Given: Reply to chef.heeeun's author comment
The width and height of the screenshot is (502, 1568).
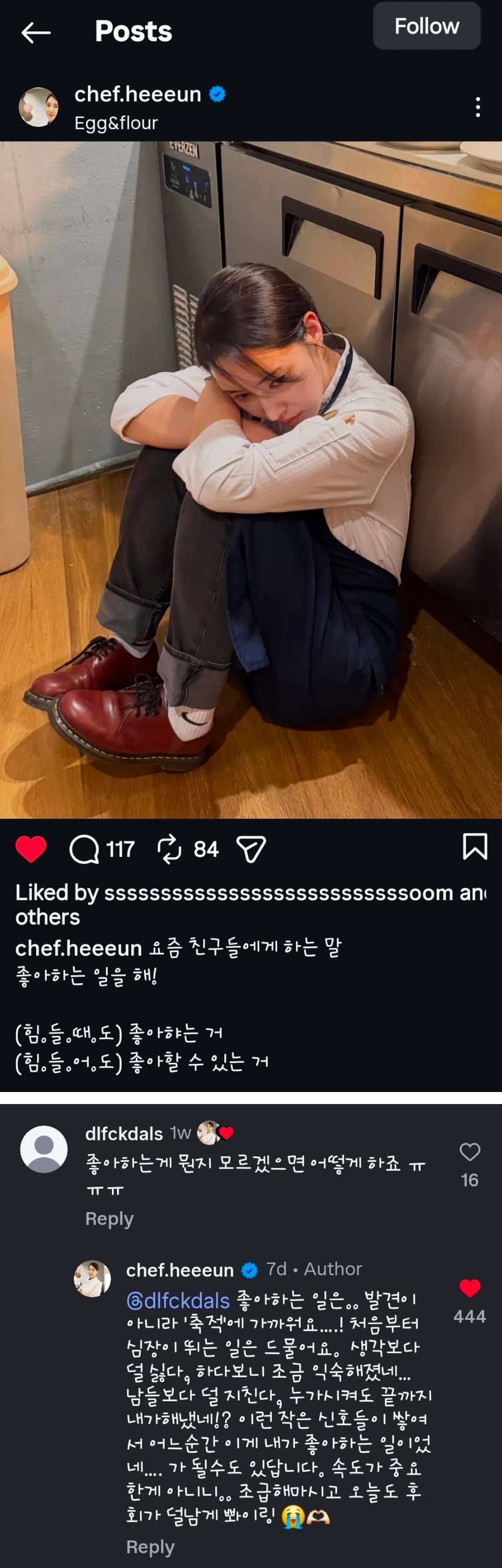Looking at the screenshot, I should click(x=150, y=1547).
